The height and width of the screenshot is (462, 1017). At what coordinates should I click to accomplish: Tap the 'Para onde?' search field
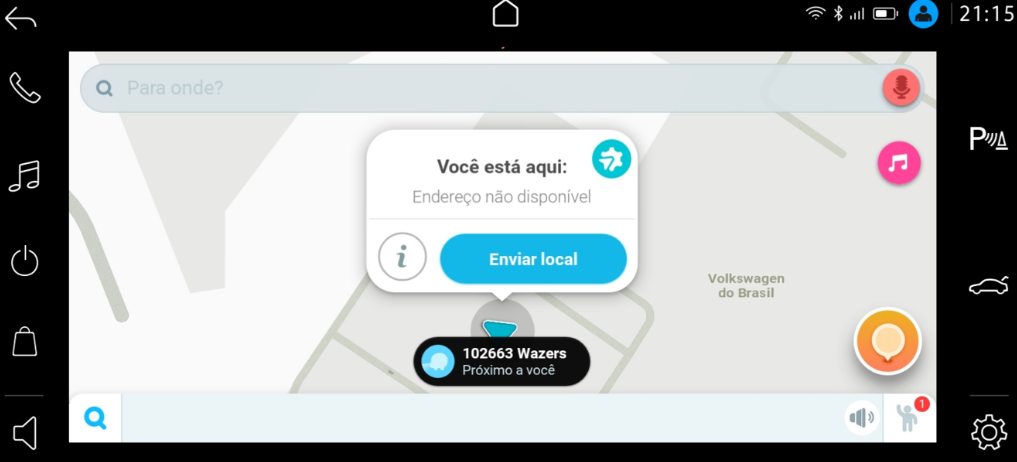tap(480, 88)
